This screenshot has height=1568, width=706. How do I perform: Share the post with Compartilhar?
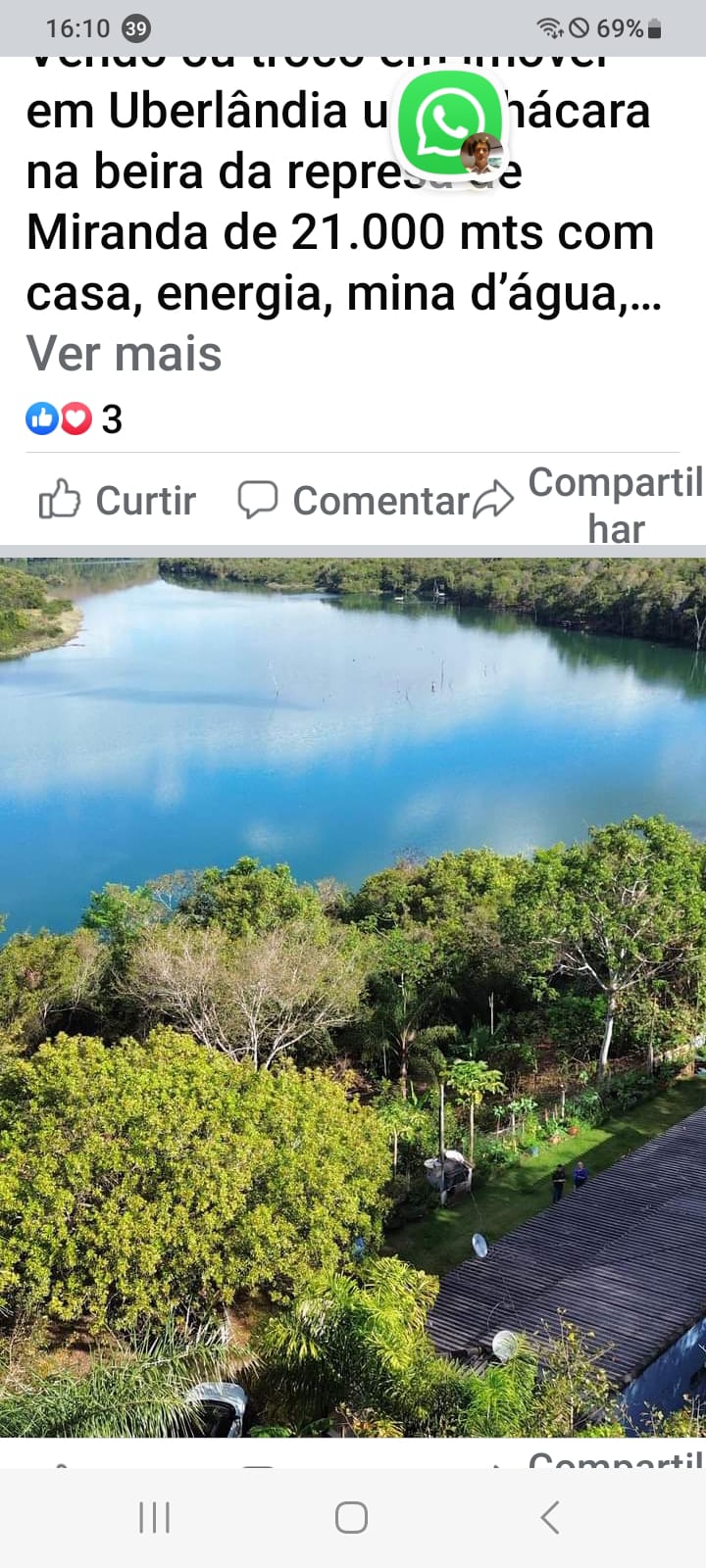[x=590, y=505]
